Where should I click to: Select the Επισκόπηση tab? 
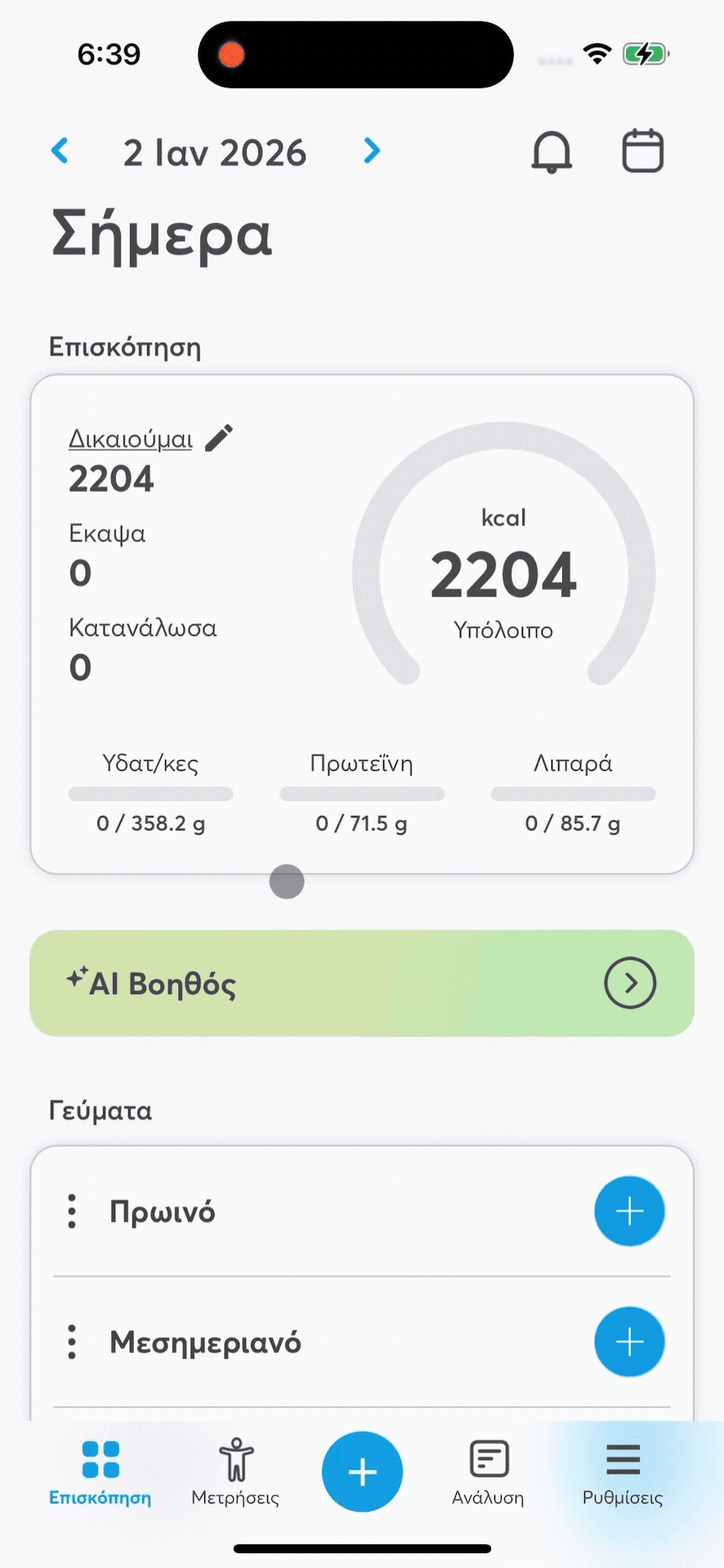point(101,1472)
